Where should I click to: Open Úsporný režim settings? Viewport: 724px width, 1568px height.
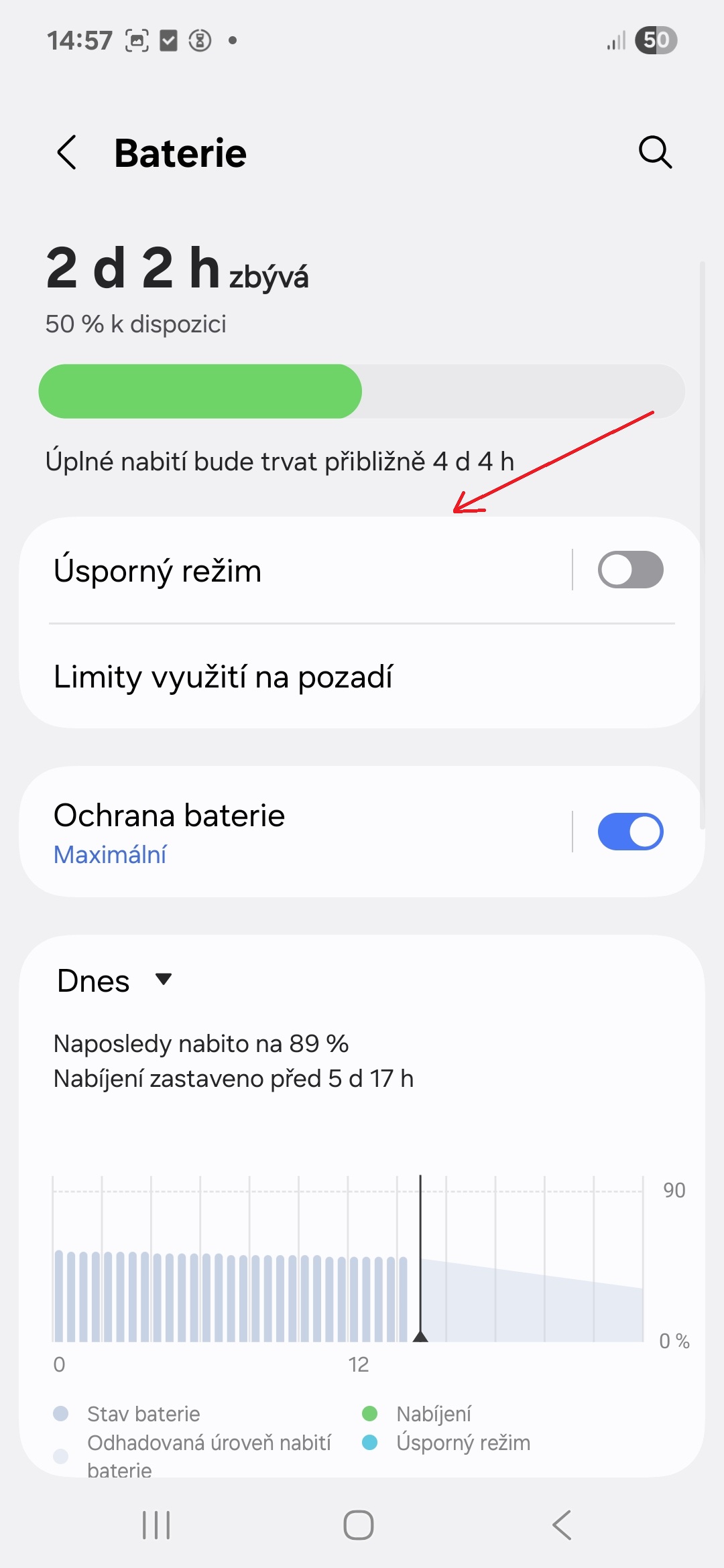click(x=295, y=570)
